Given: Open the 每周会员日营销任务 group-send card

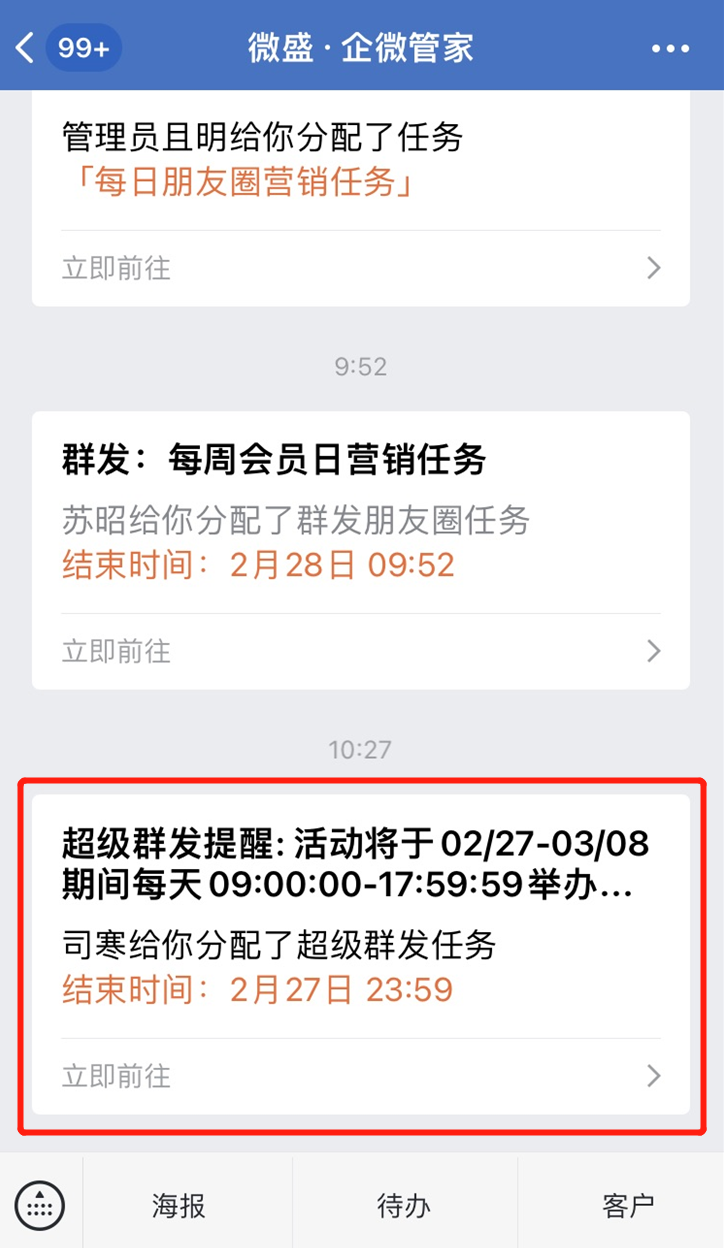Looking at the screenshot, I should tap(360, 550).
